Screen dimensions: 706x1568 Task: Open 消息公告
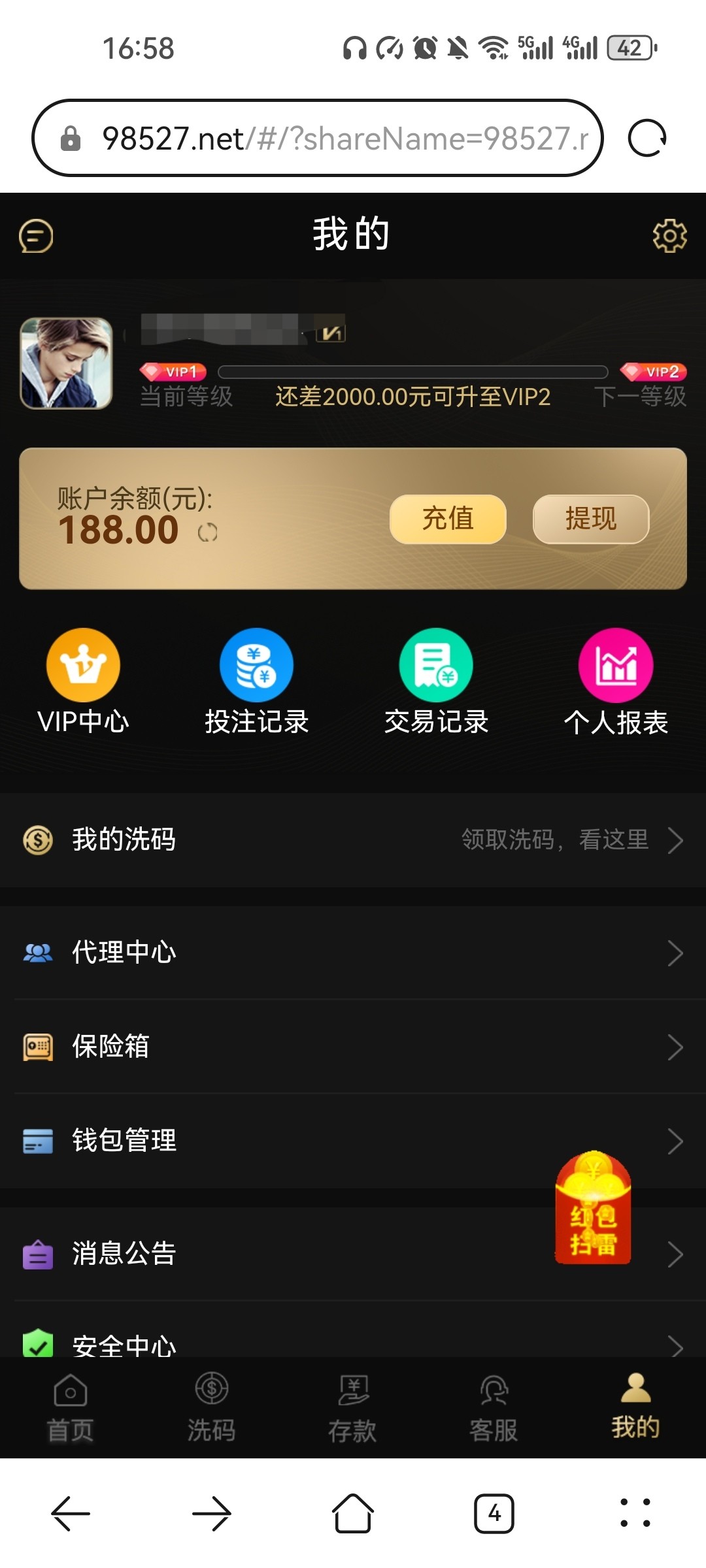(353, 1254)
